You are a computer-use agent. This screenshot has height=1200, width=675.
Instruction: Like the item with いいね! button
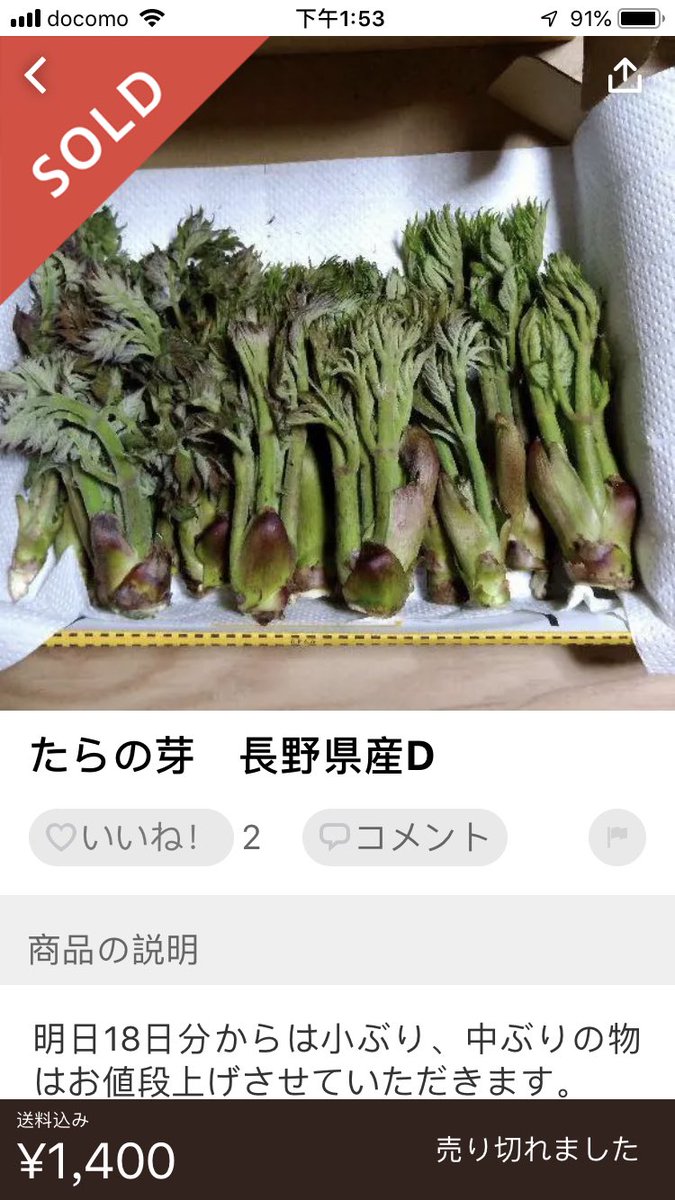(x=130, y=838)
